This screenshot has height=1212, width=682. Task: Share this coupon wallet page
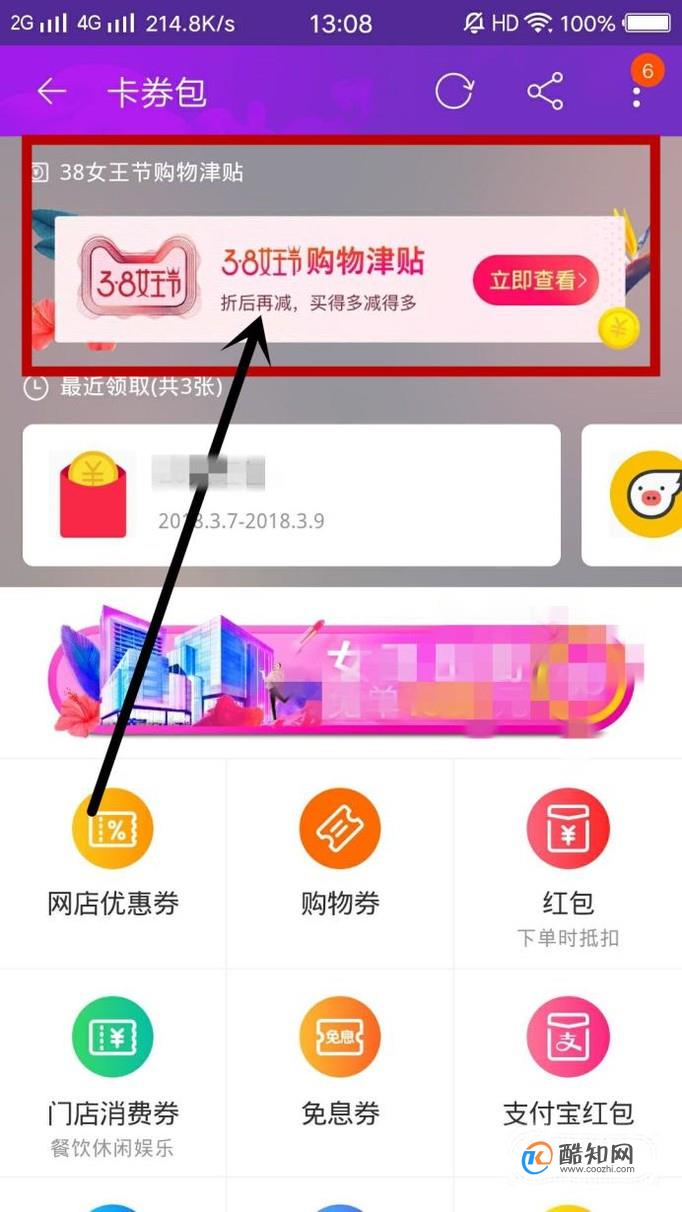(x=545, y=92)
